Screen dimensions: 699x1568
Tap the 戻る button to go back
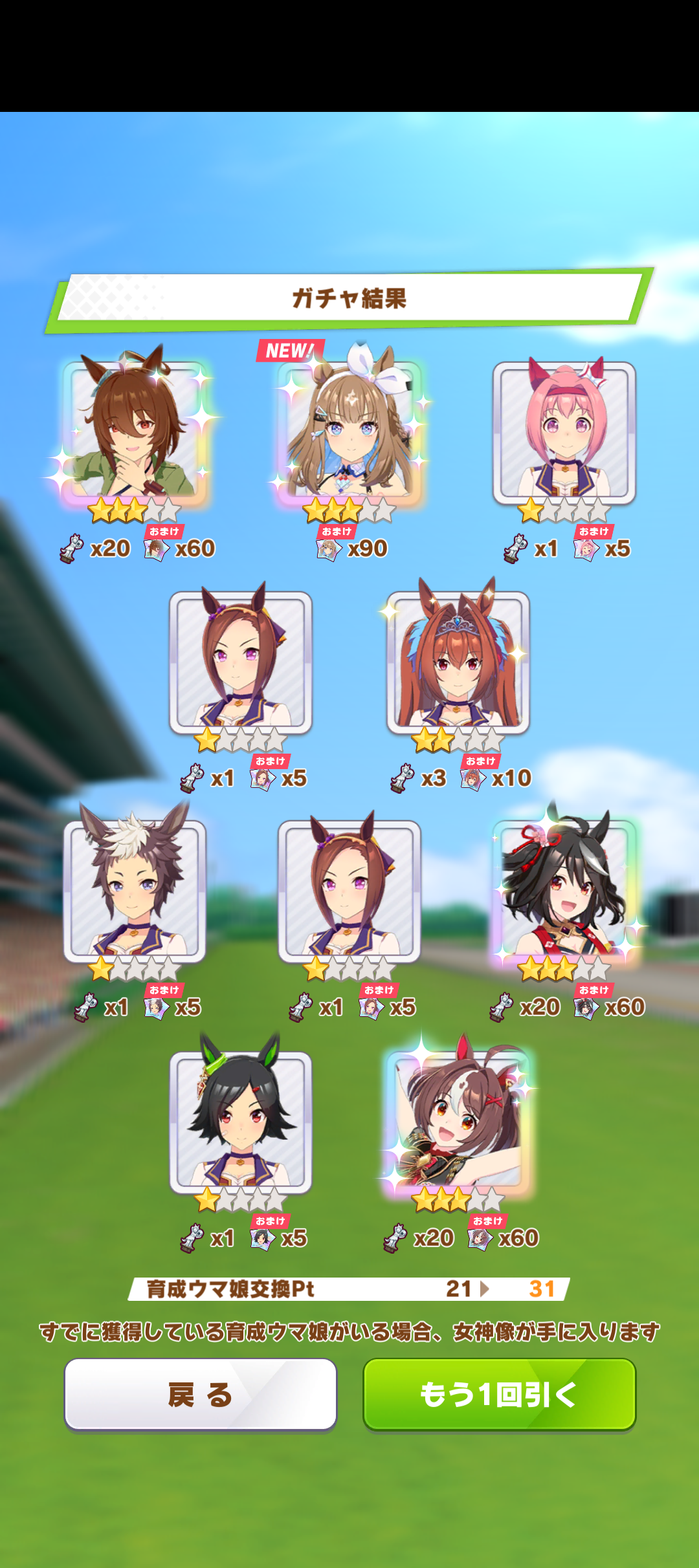pyautogui.click(x=200, y=1394)
